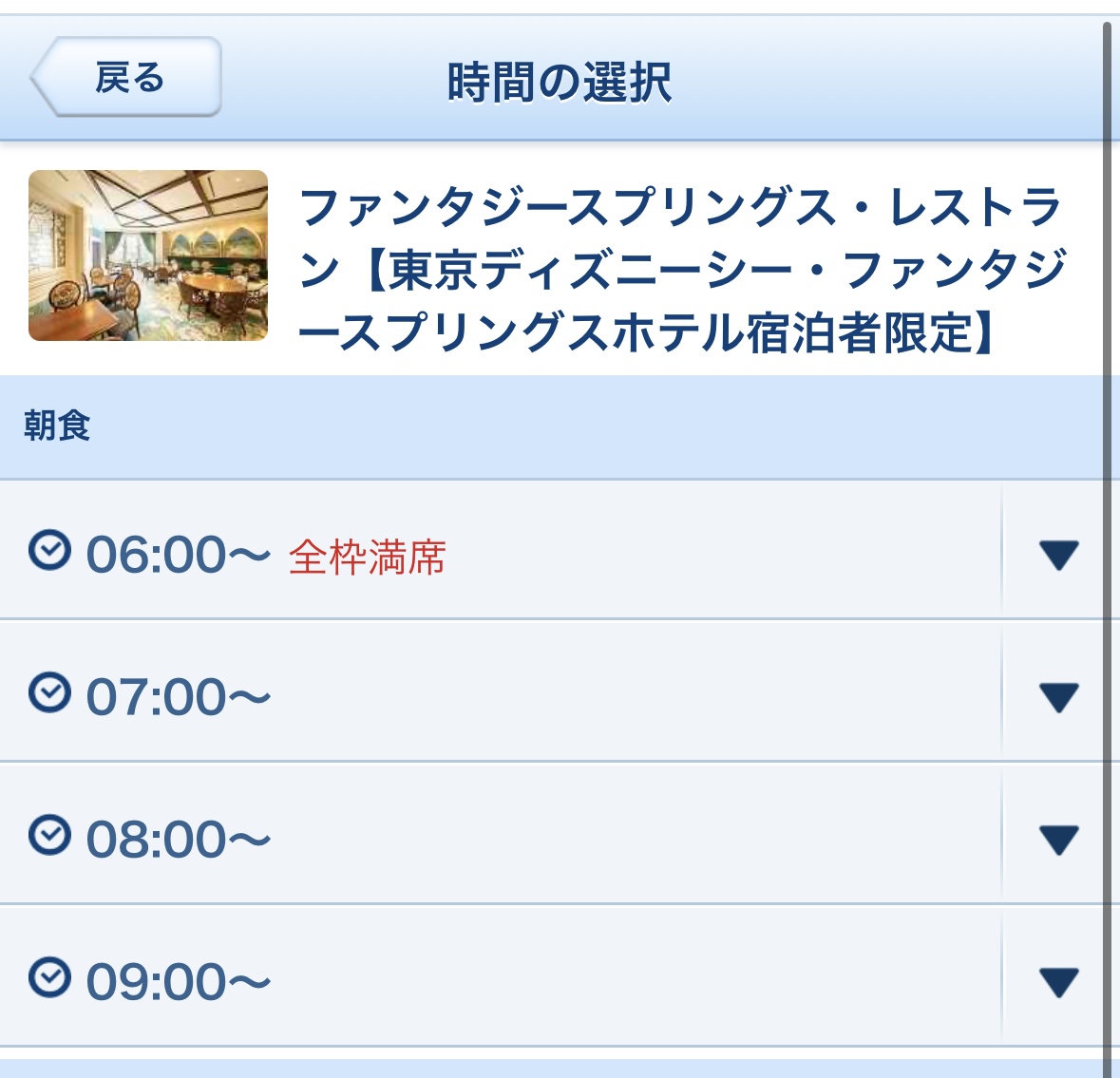1120x1078 pixels.
Task: Expand the 06:00〜 time slot
Action: point(551,550)
